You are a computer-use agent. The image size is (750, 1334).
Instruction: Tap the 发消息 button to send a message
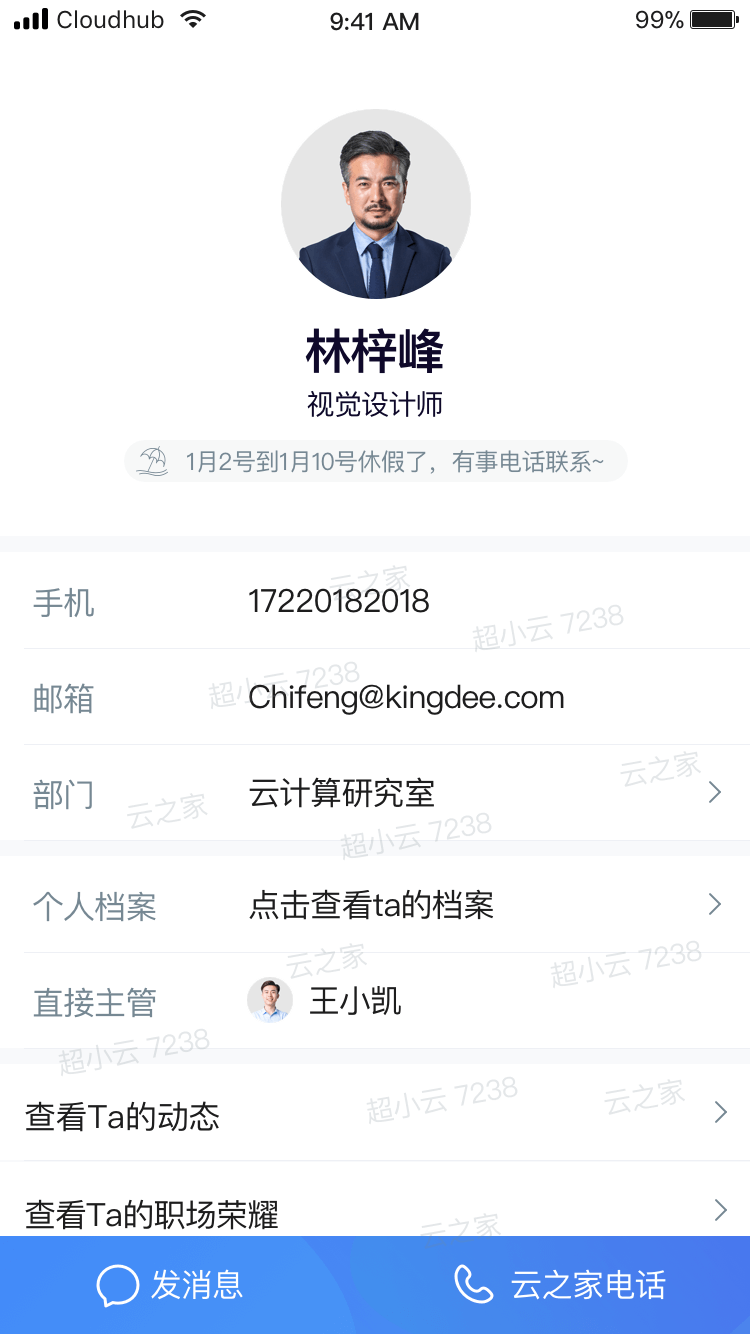click(170, 1285)
